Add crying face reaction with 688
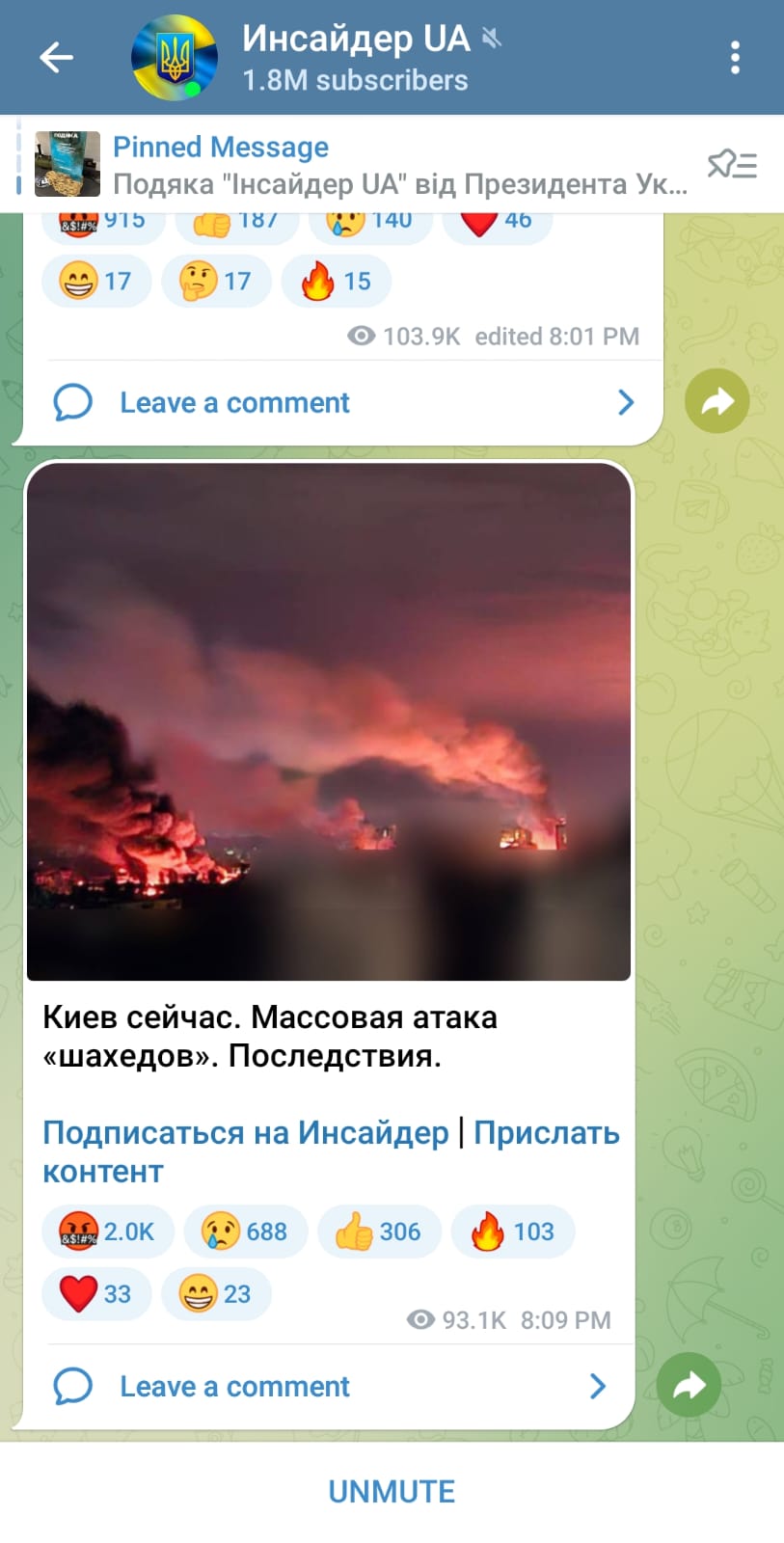784x1543 pixels. tap(245, 1232)
